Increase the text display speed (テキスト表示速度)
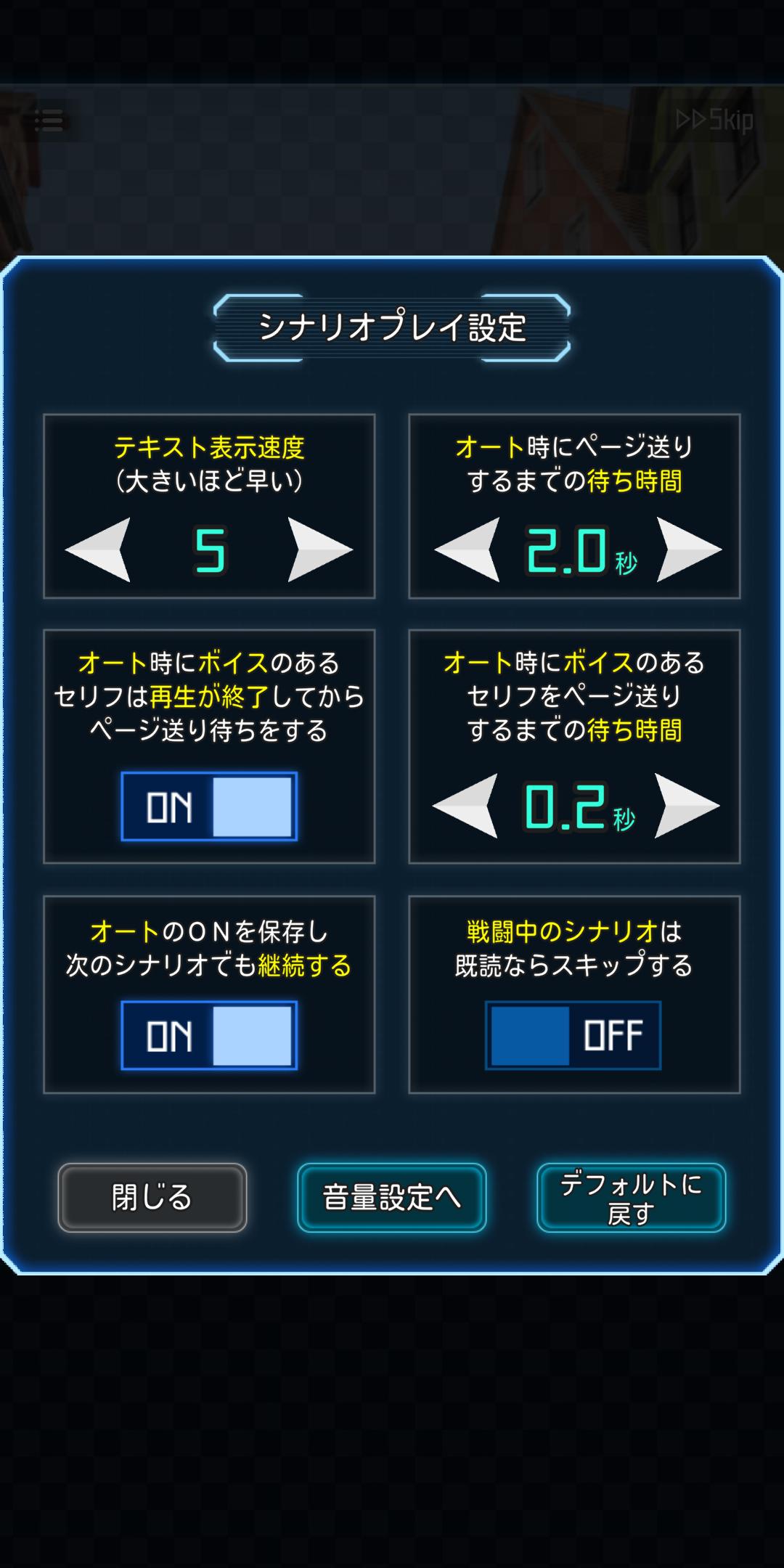This screenshot has height=1568, width=784. click(319, 550)
